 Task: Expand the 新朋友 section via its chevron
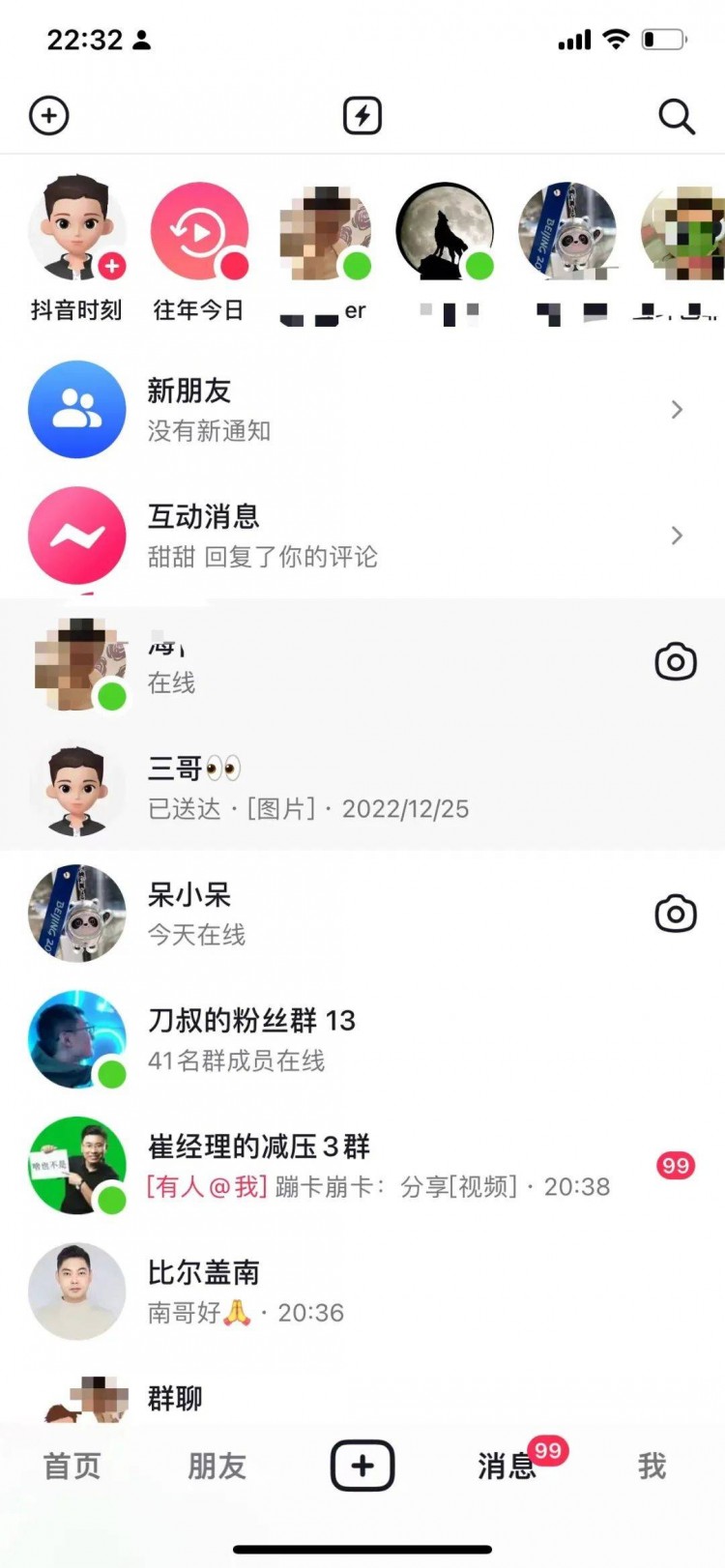pyautogui.click(x=676, y=409)
